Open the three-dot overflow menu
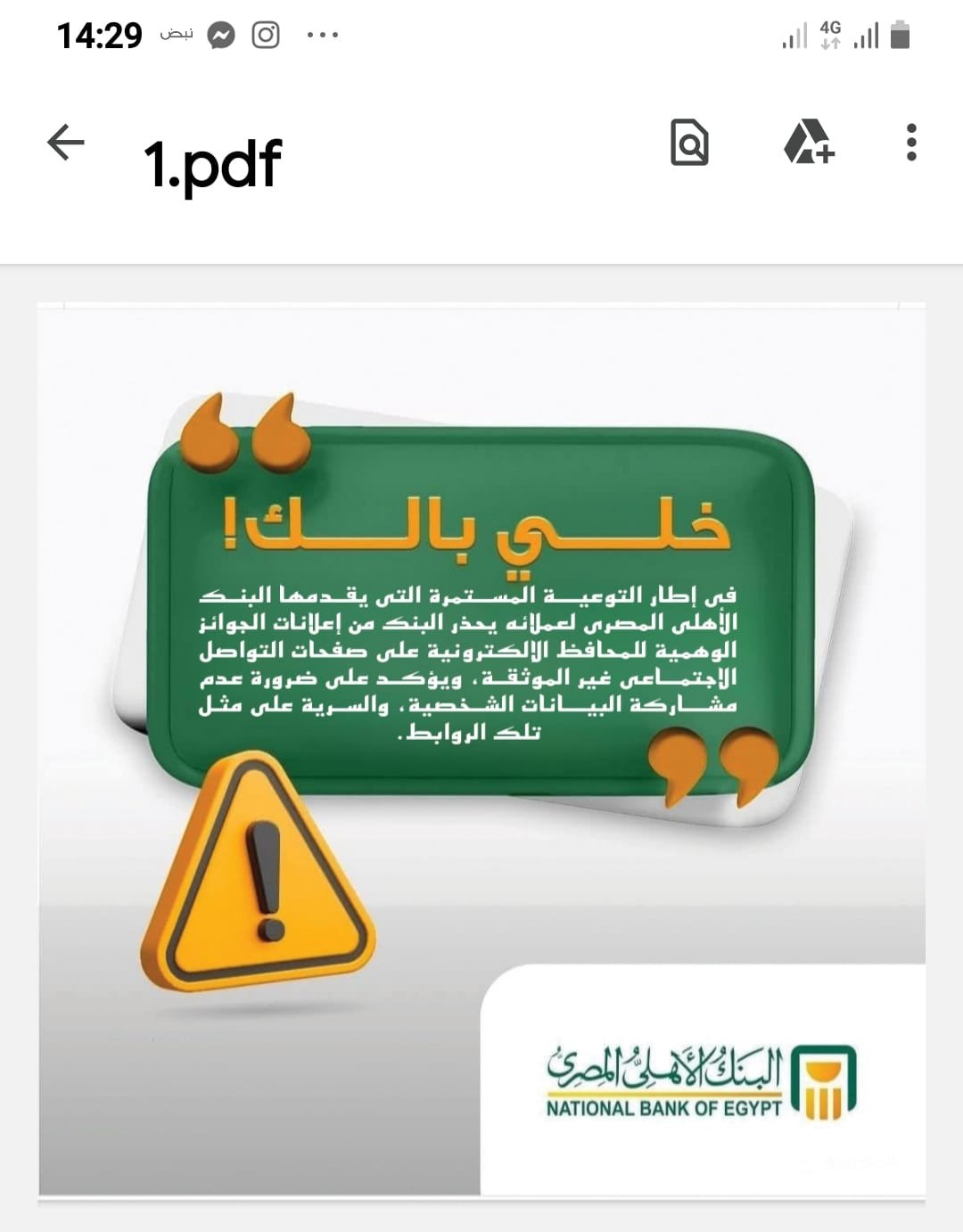The image size is (963, 1232). coord(910,143)
